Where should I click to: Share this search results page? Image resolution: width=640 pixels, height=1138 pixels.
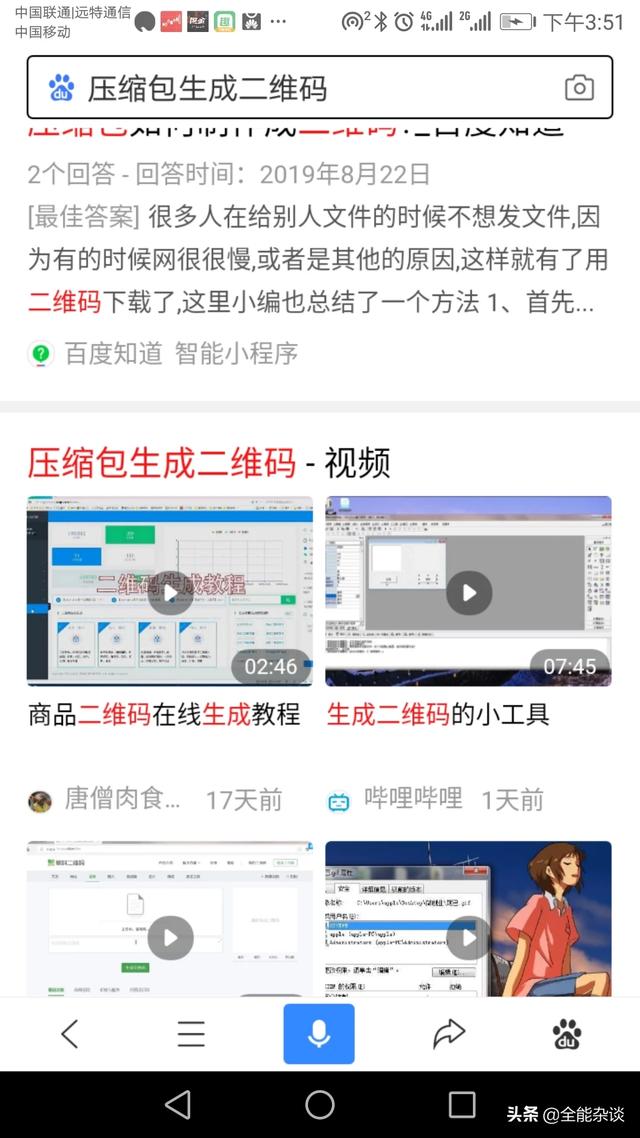click(x=449, y=1034)
